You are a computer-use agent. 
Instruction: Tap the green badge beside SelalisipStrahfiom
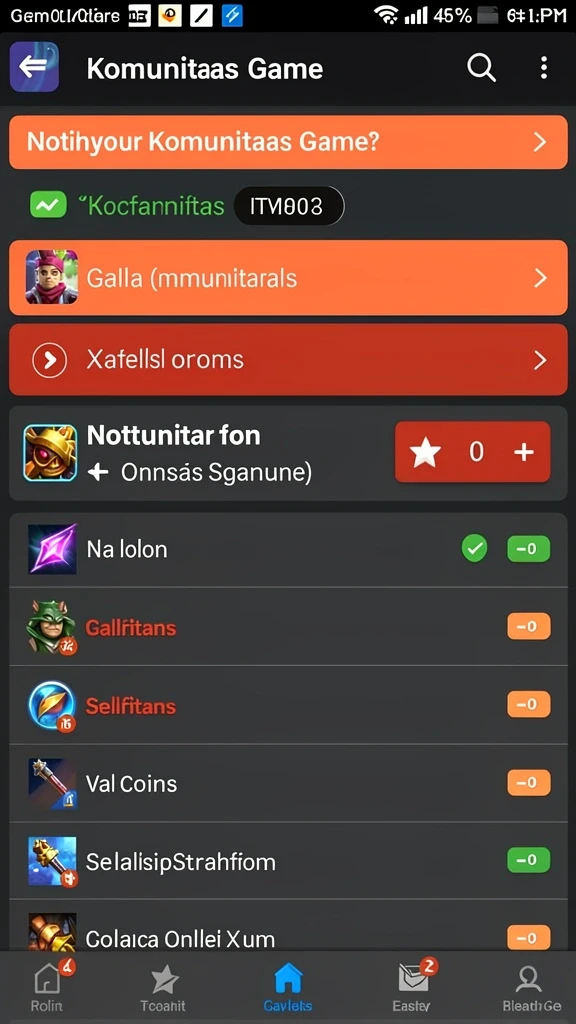click(528, 860)
